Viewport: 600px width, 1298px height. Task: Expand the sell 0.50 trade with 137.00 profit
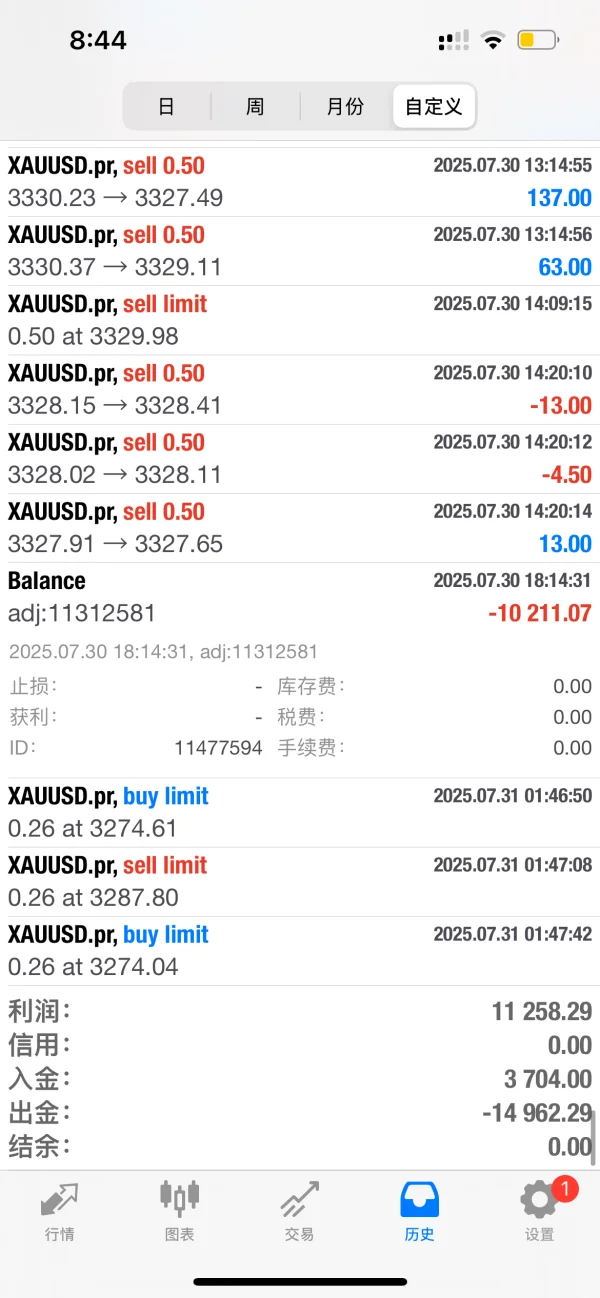click(300, 182)
